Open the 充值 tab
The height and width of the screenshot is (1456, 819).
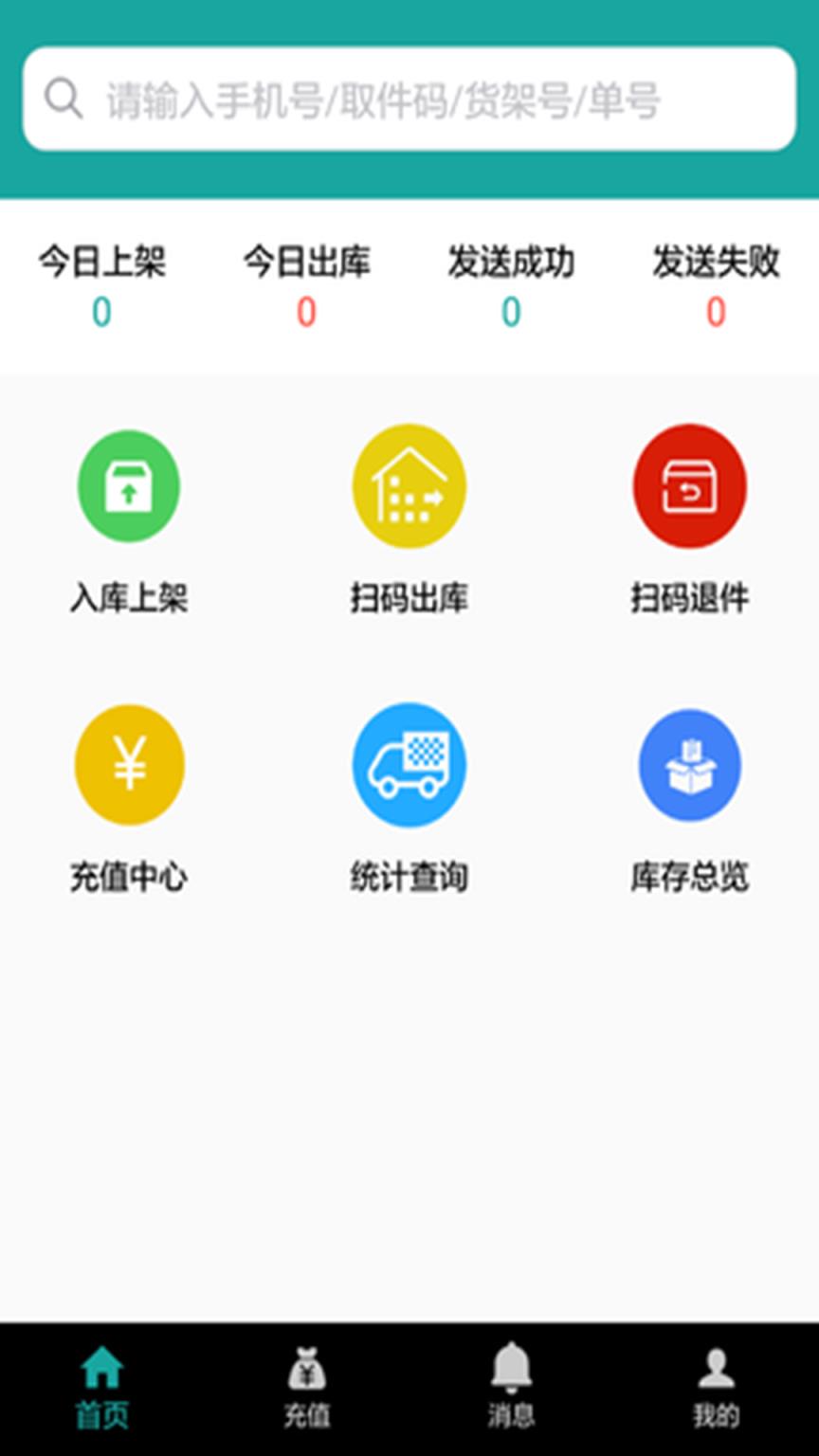point(307,1412)
